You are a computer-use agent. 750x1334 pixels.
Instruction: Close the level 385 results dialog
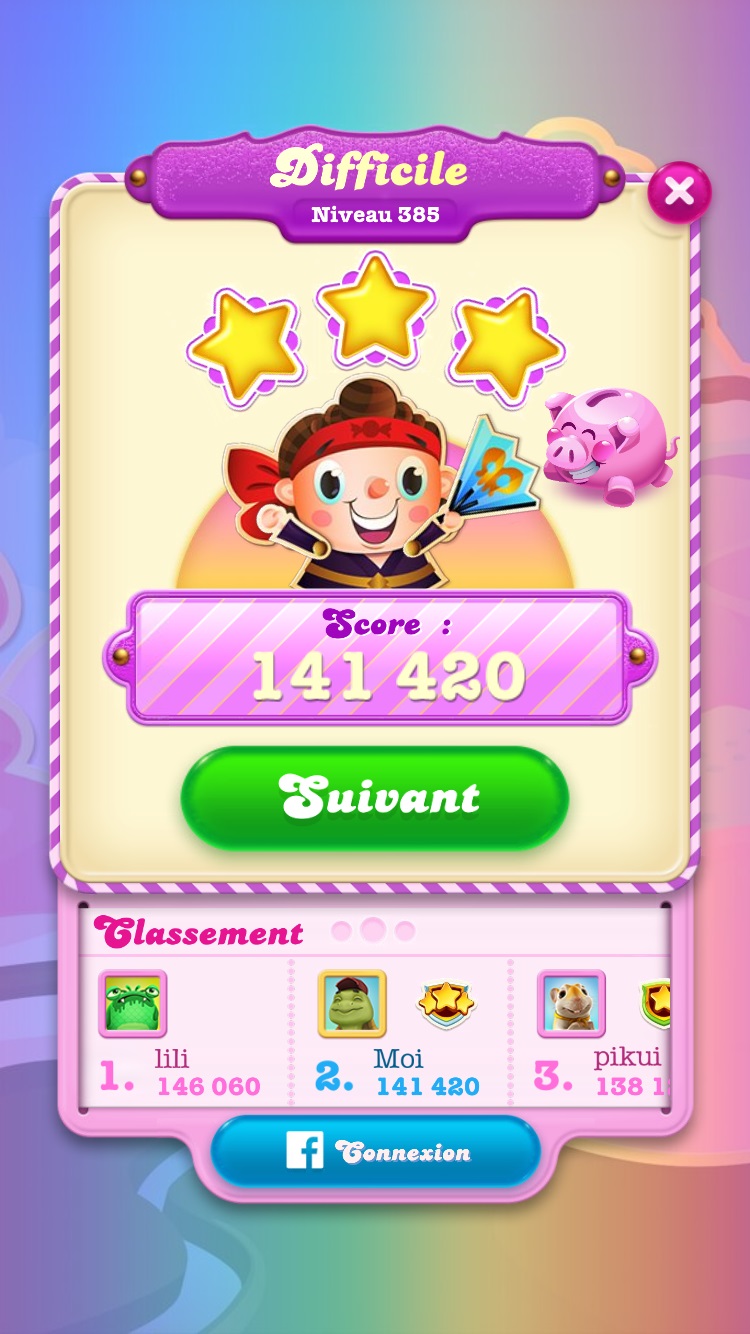679,192
